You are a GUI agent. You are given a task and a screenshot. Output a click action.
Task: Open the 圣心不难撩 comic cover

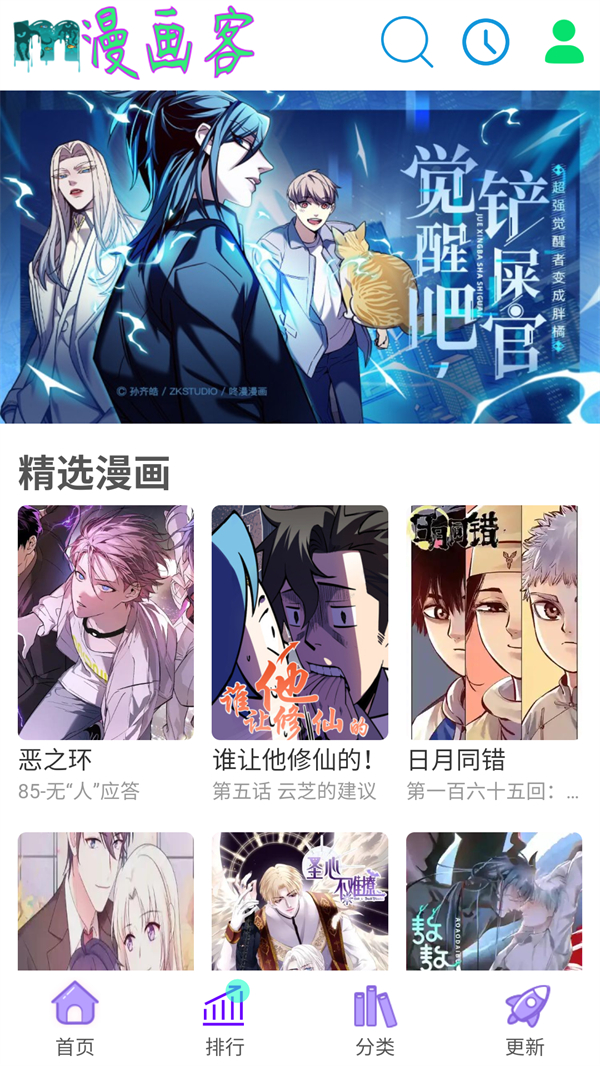299,900
